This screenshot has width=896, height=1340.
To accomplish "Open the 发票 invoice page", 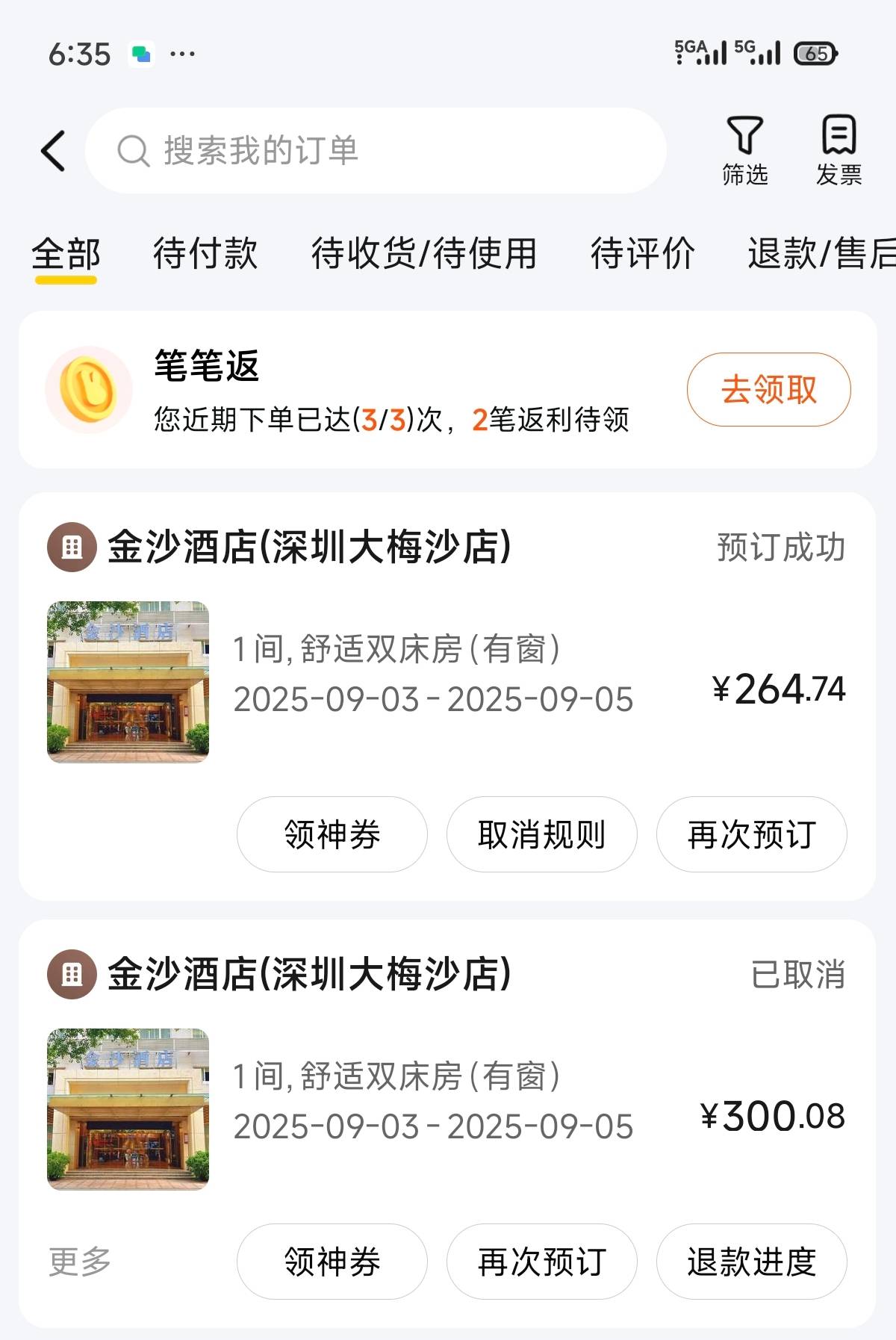I will 839,151.
